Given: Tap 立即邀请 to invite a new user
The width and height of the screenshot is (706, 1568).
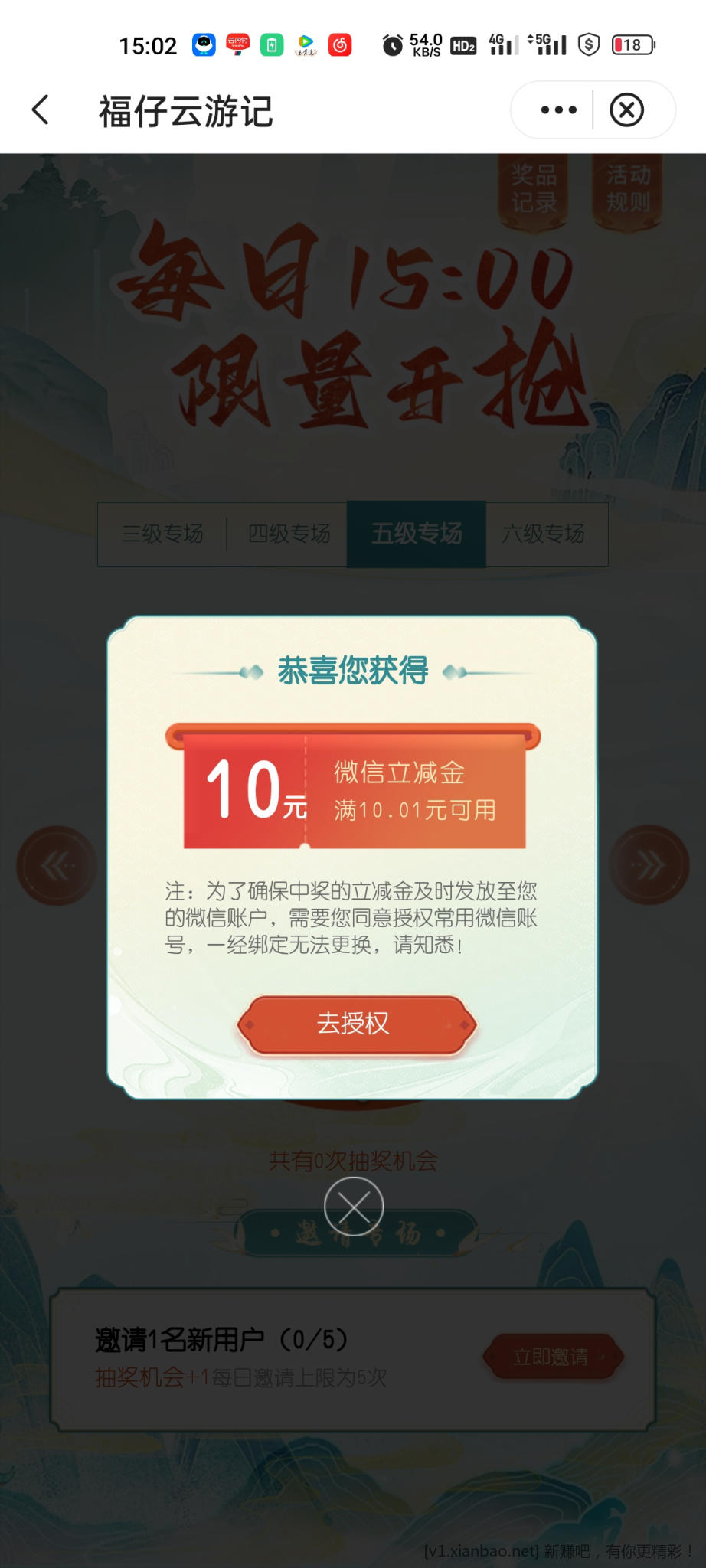Looking at the screenshot, I should [553, 1357].
